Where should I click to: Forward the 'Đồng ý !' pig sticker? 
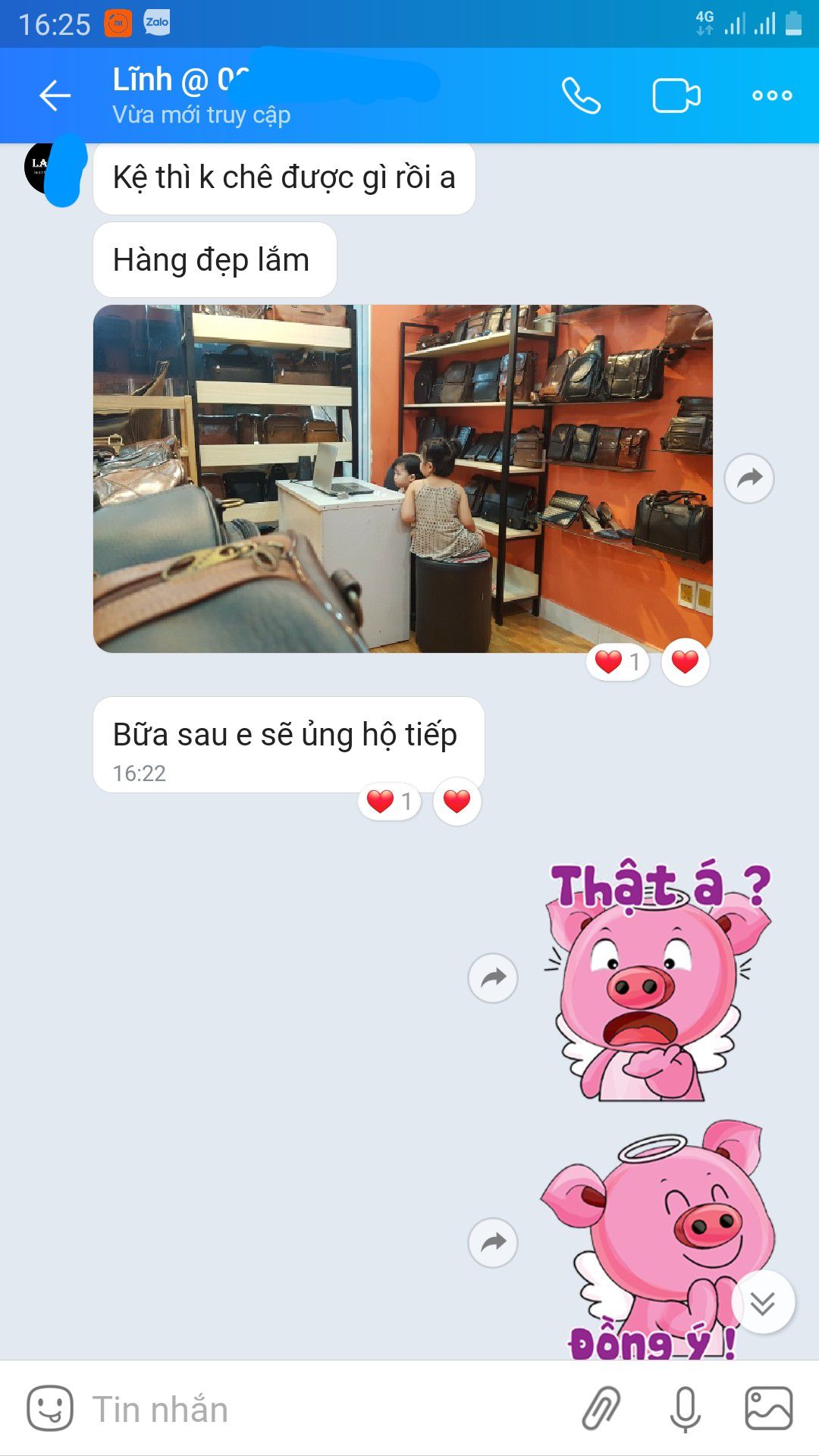(x=493, y=1242)
